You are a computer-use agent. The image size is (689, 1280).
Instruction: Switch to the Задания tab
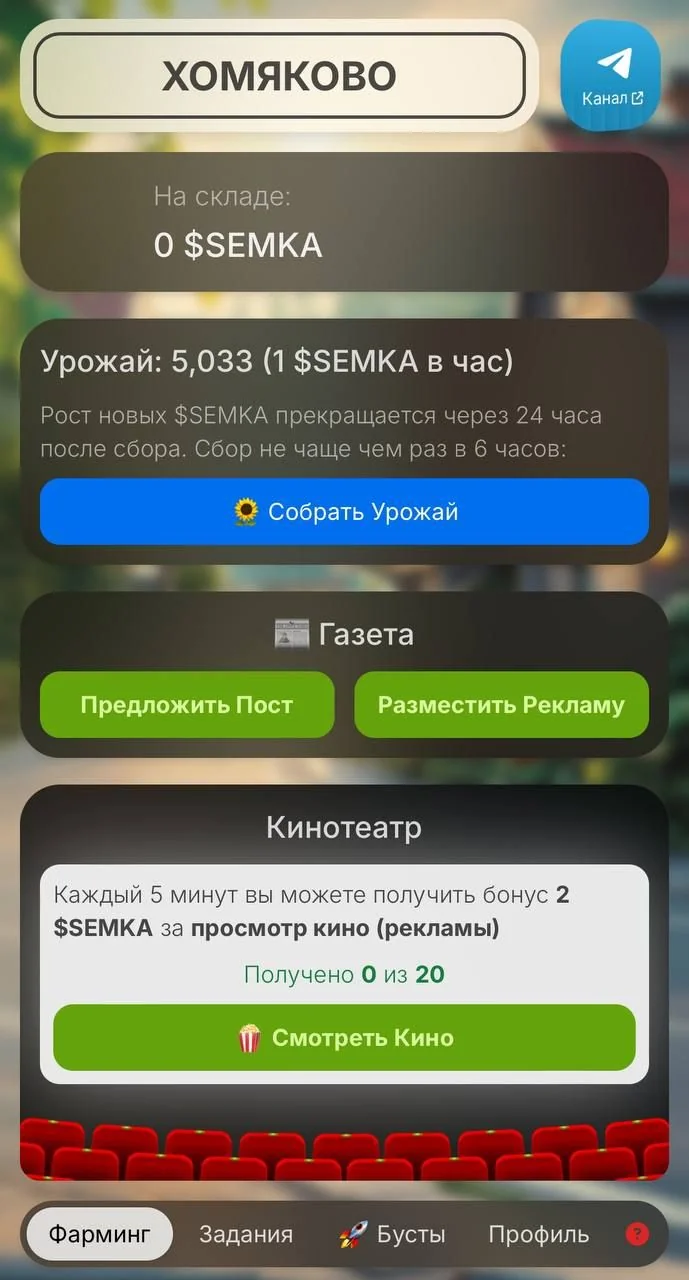(246, 1234)
